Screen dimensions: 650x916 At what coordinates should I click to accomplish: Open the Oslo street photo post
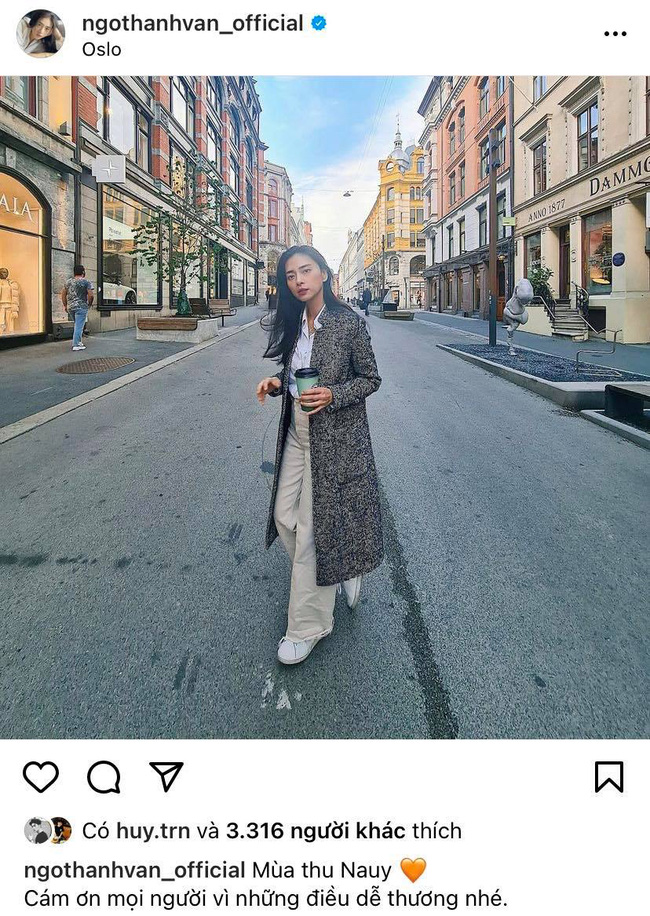(325, 408)
